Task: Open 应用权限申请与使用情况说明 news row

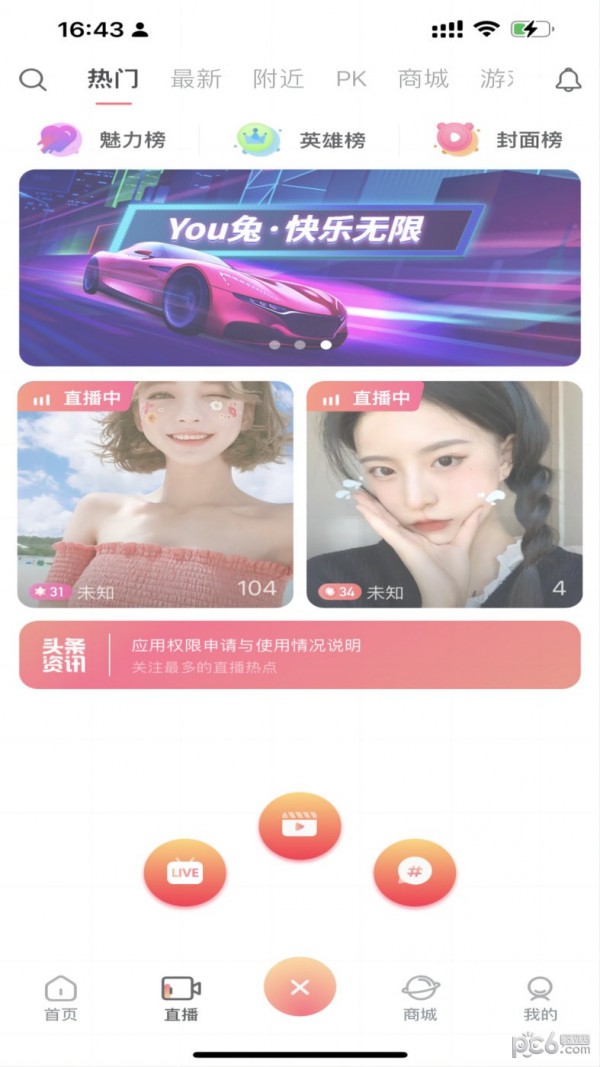Action: pos(300,655)
